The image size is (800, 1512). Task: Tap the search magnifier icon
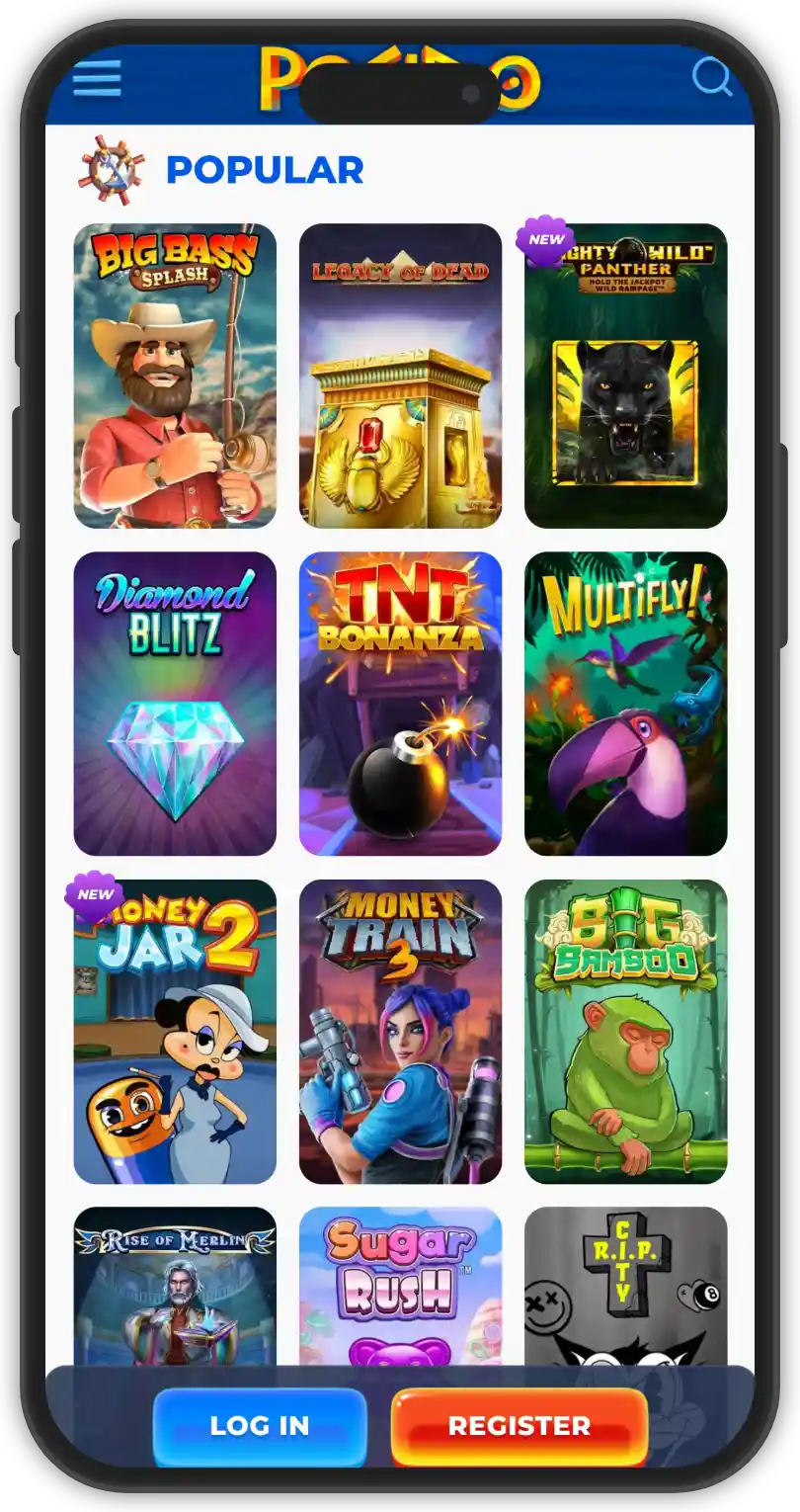711,77
